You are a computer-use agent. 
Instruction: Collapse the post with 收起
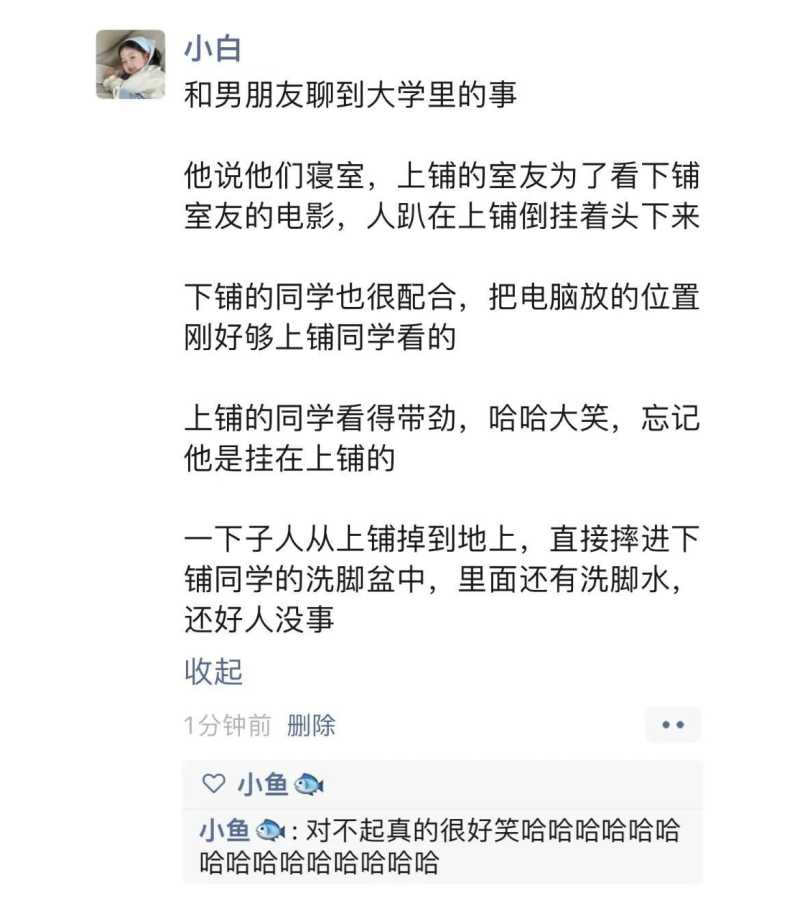tap(213, 671)
